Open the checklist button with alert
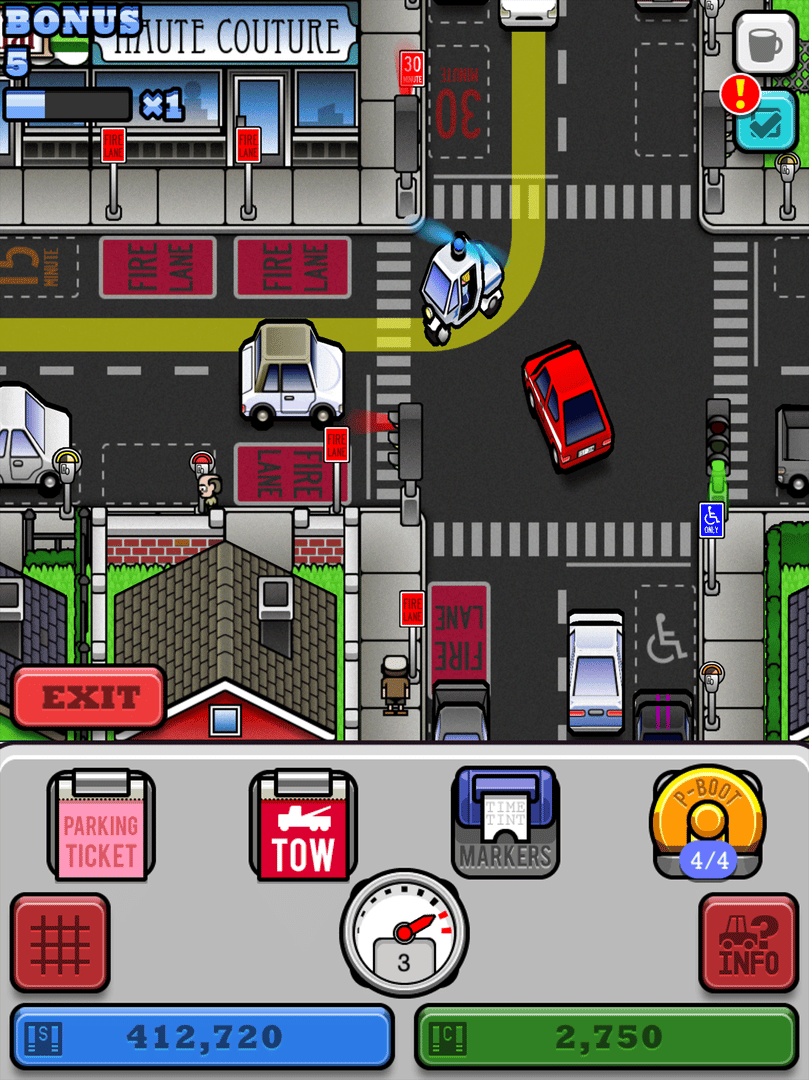This screenshot has width=809, height=1080. click(x=765, y=118)
